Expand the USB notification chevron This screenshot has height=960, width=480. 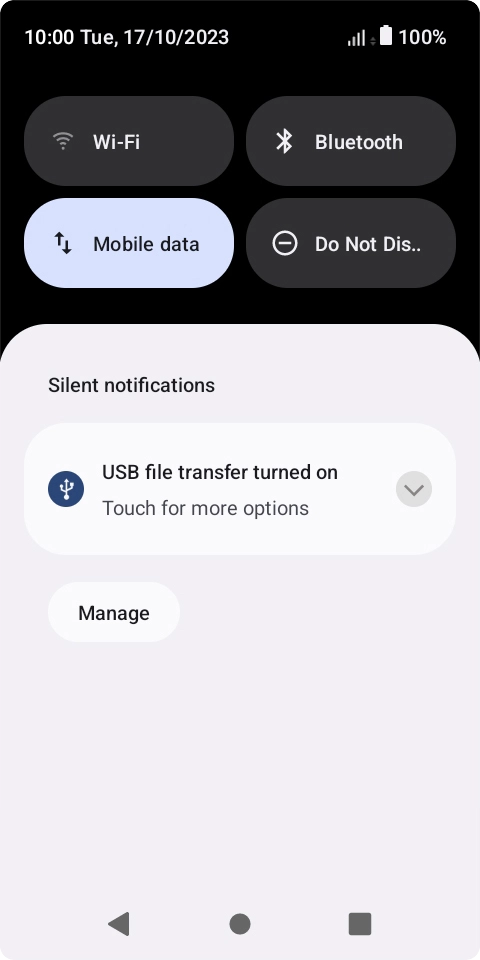coord(414,489)
